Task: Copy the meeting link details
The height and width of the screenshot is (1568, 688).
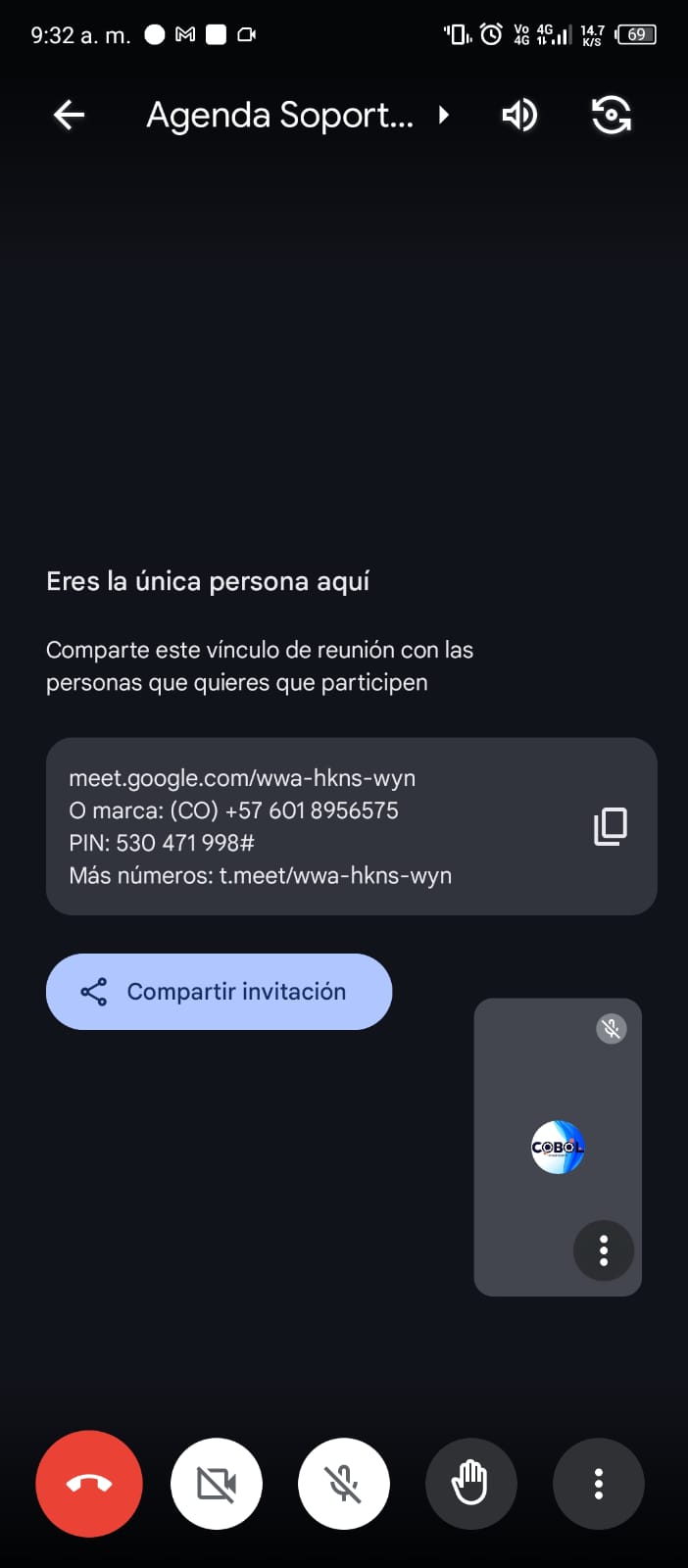Action: 610,826
